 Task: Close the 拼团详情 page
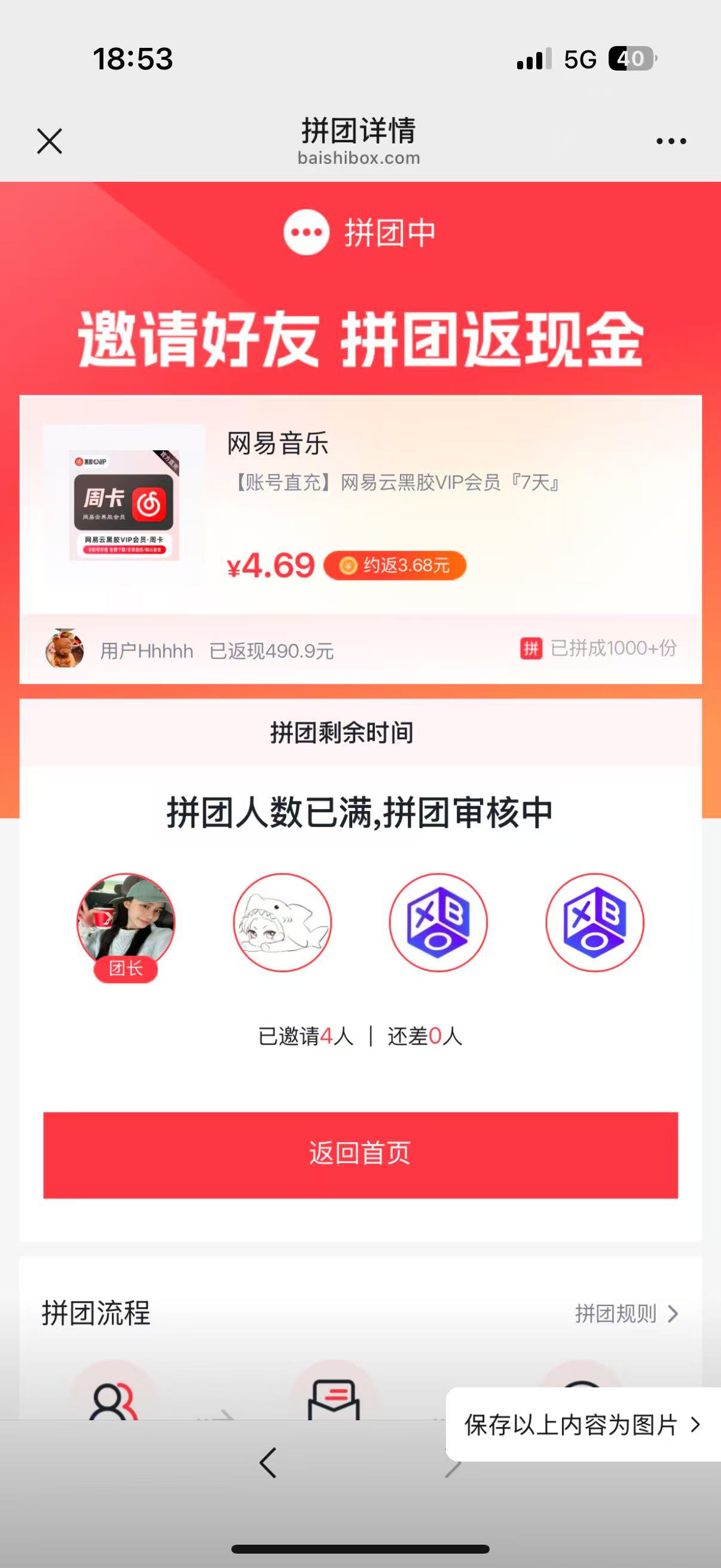(x=49, y=141)
